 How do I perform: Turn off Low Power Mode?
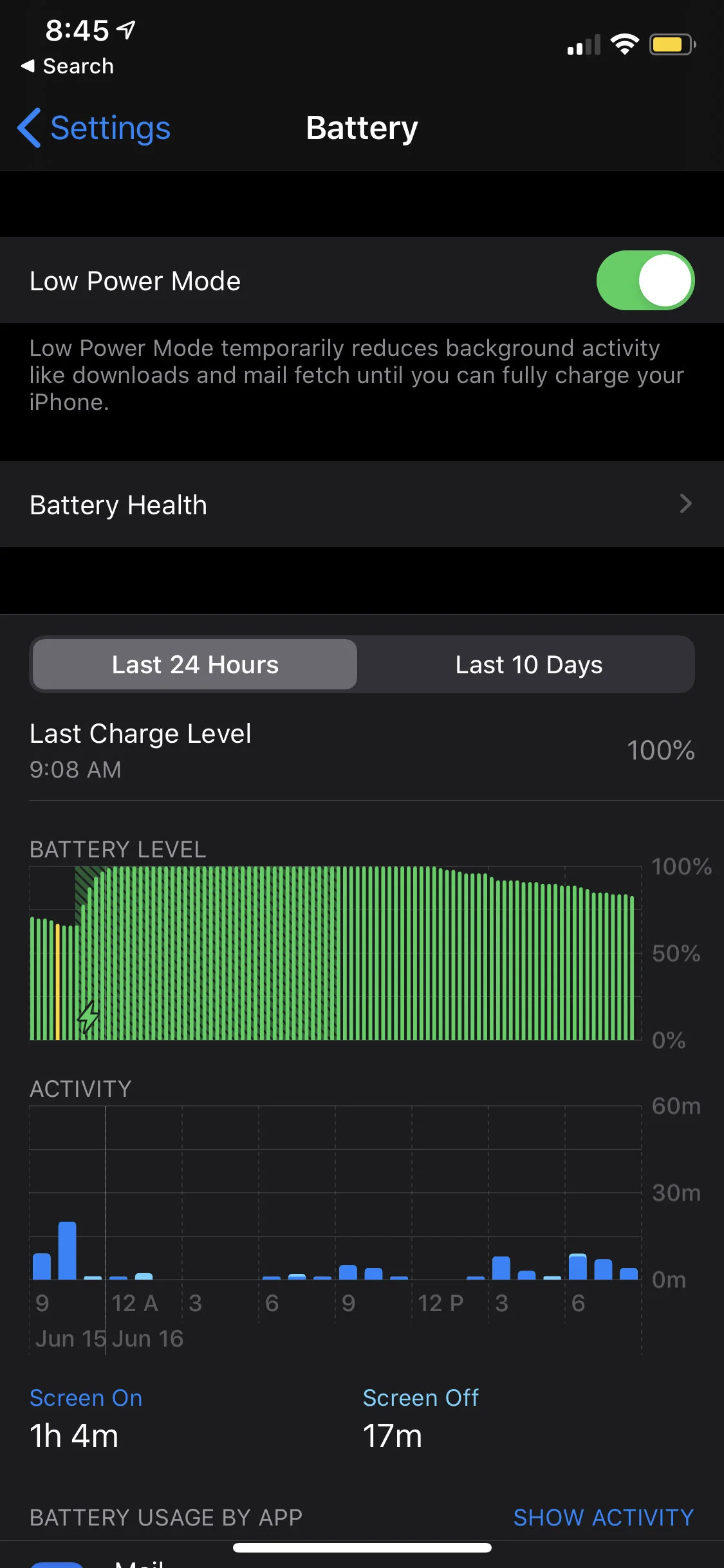[645, 281]
